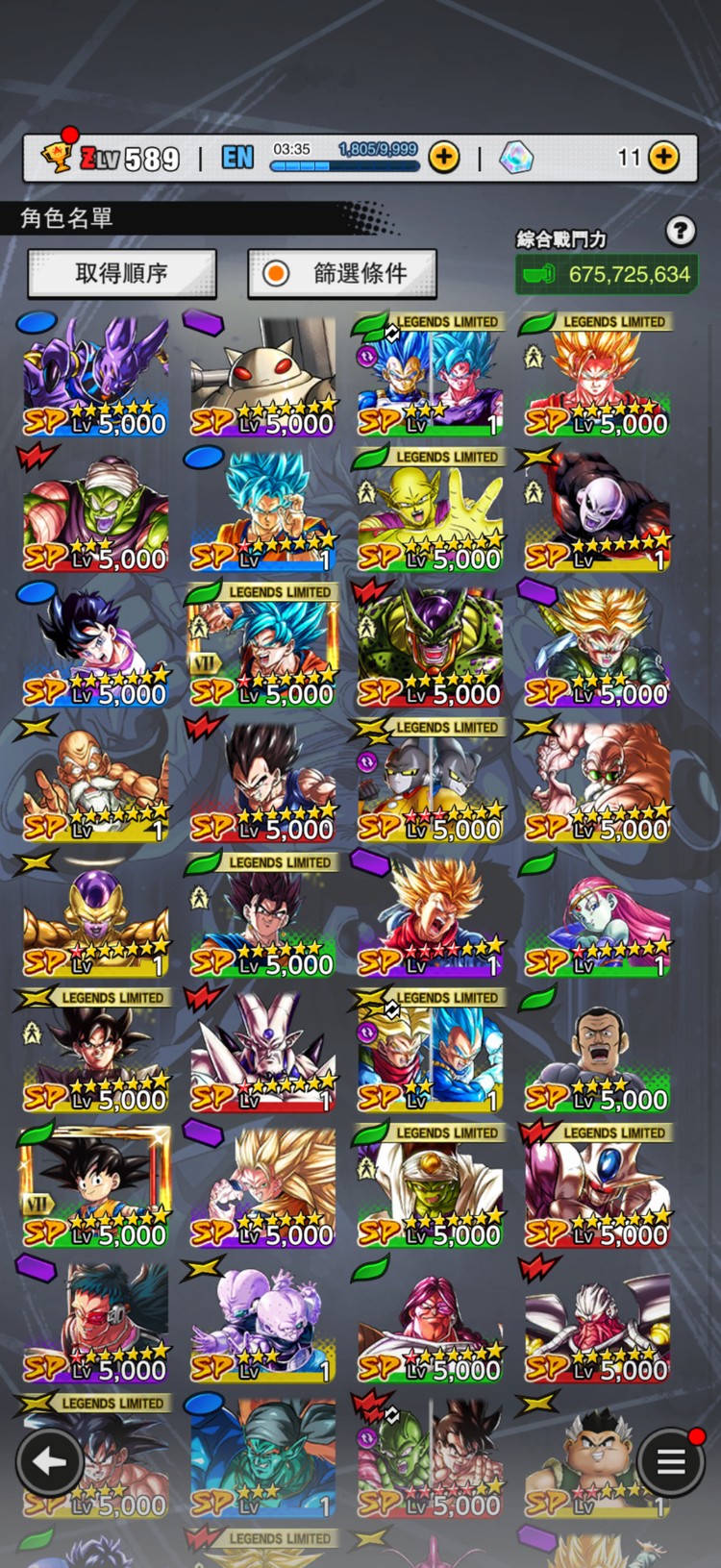The width and height of the screenshot is (721, 1568).
Task: Open the 篩選條件 filter button
Action: 342,274
